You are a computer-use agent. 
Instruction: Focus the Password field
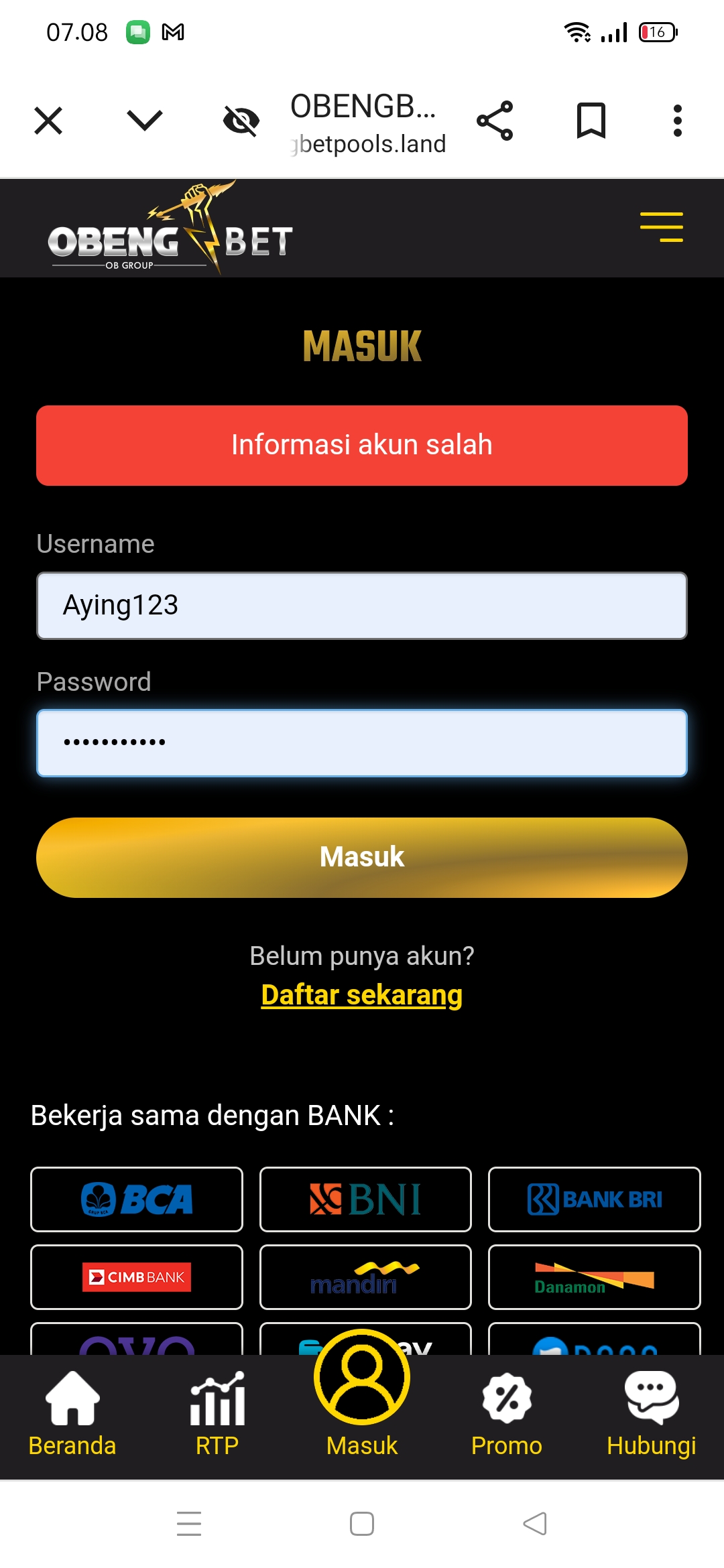tap(362, 743)
